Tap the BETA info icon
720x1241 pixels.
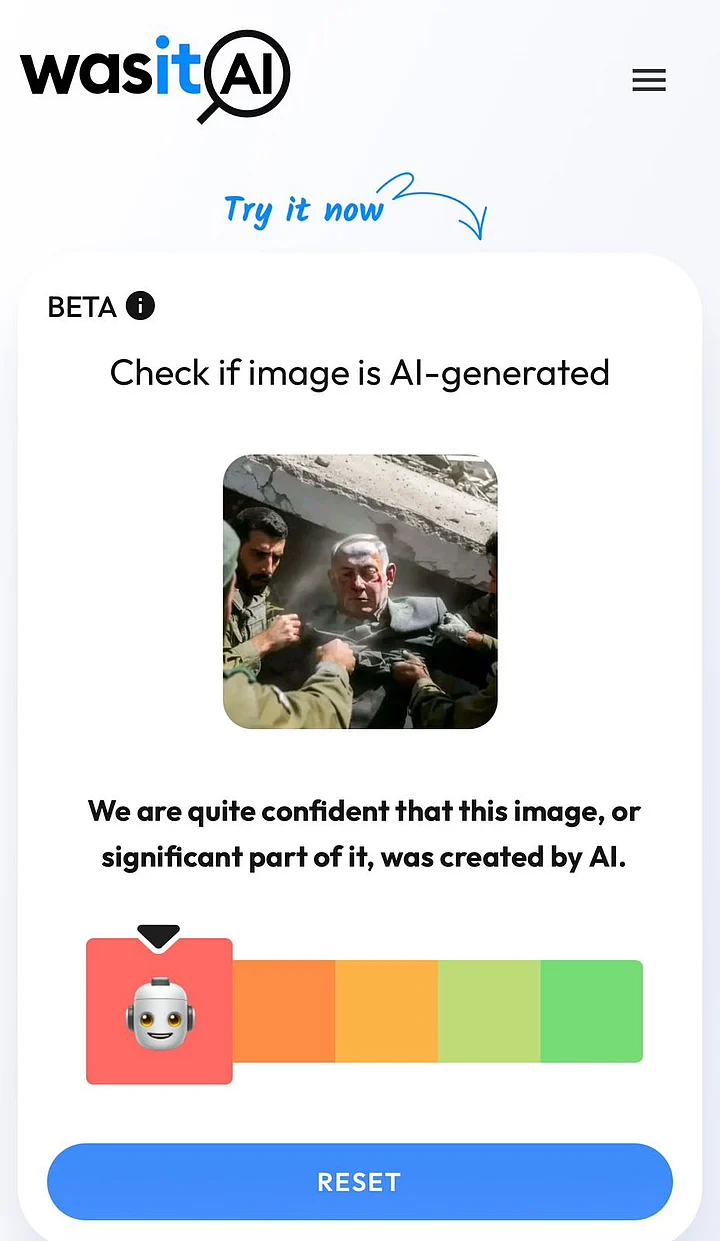pos(140,306)
